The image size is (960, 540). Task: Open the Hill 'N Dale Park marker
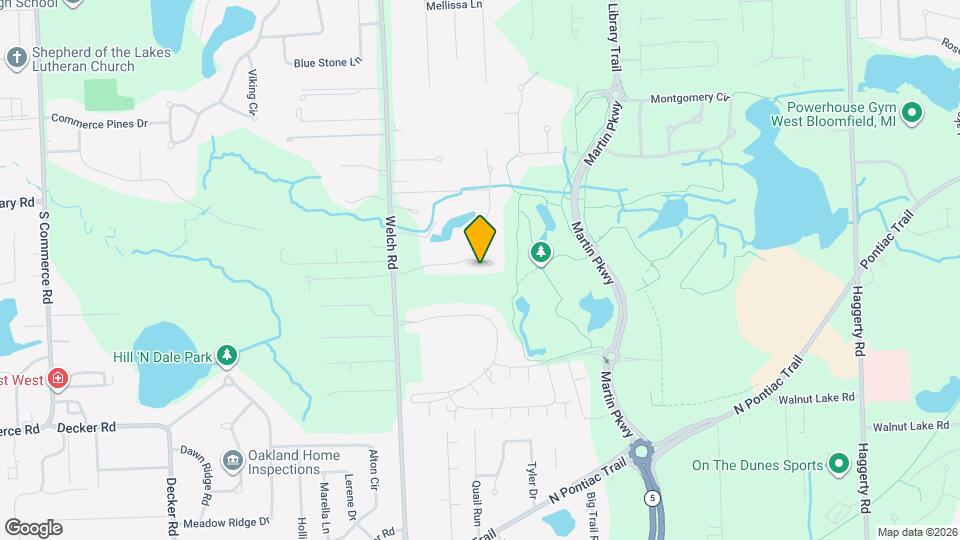228,356
